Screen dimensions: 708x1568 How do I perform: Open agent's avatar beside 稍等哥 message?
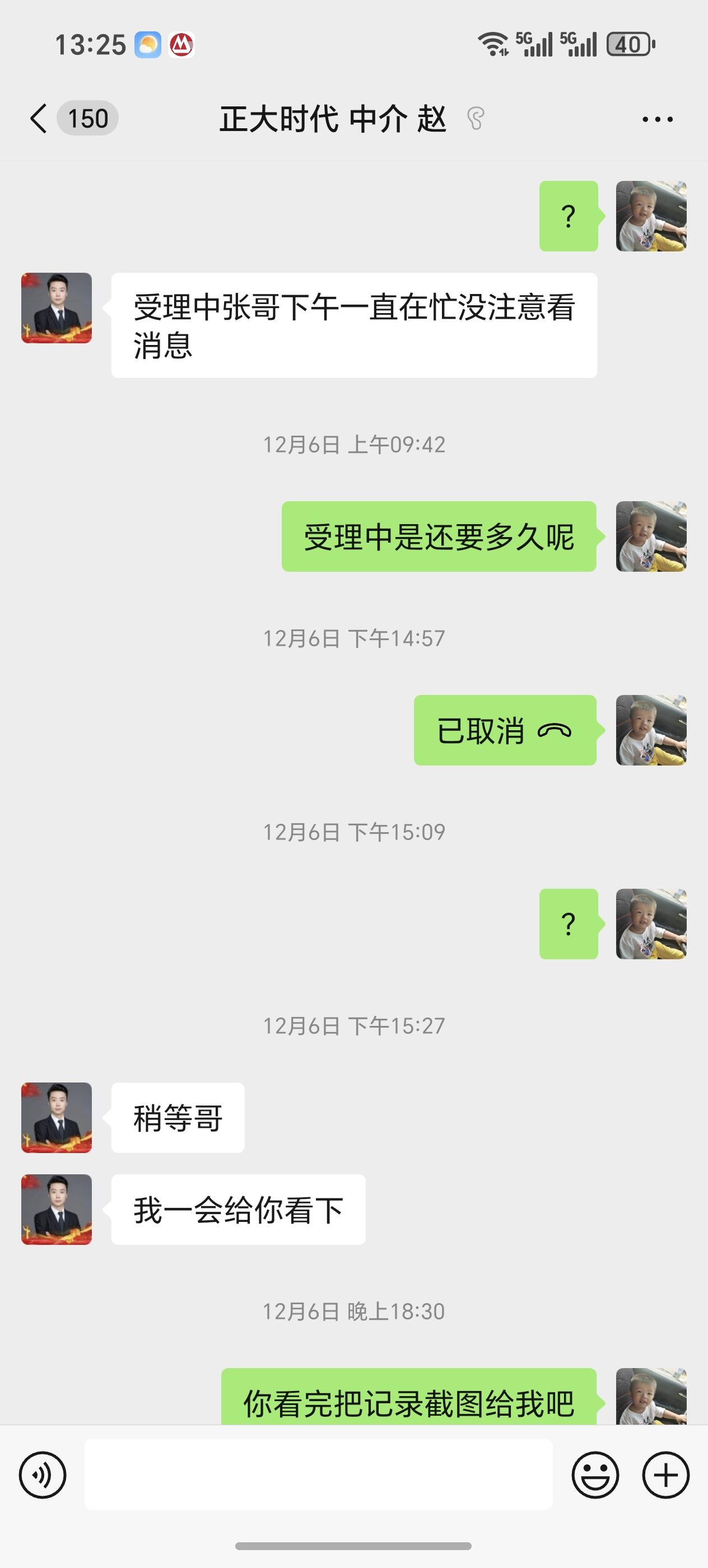pyautogui.click(x=57, y=1118)
